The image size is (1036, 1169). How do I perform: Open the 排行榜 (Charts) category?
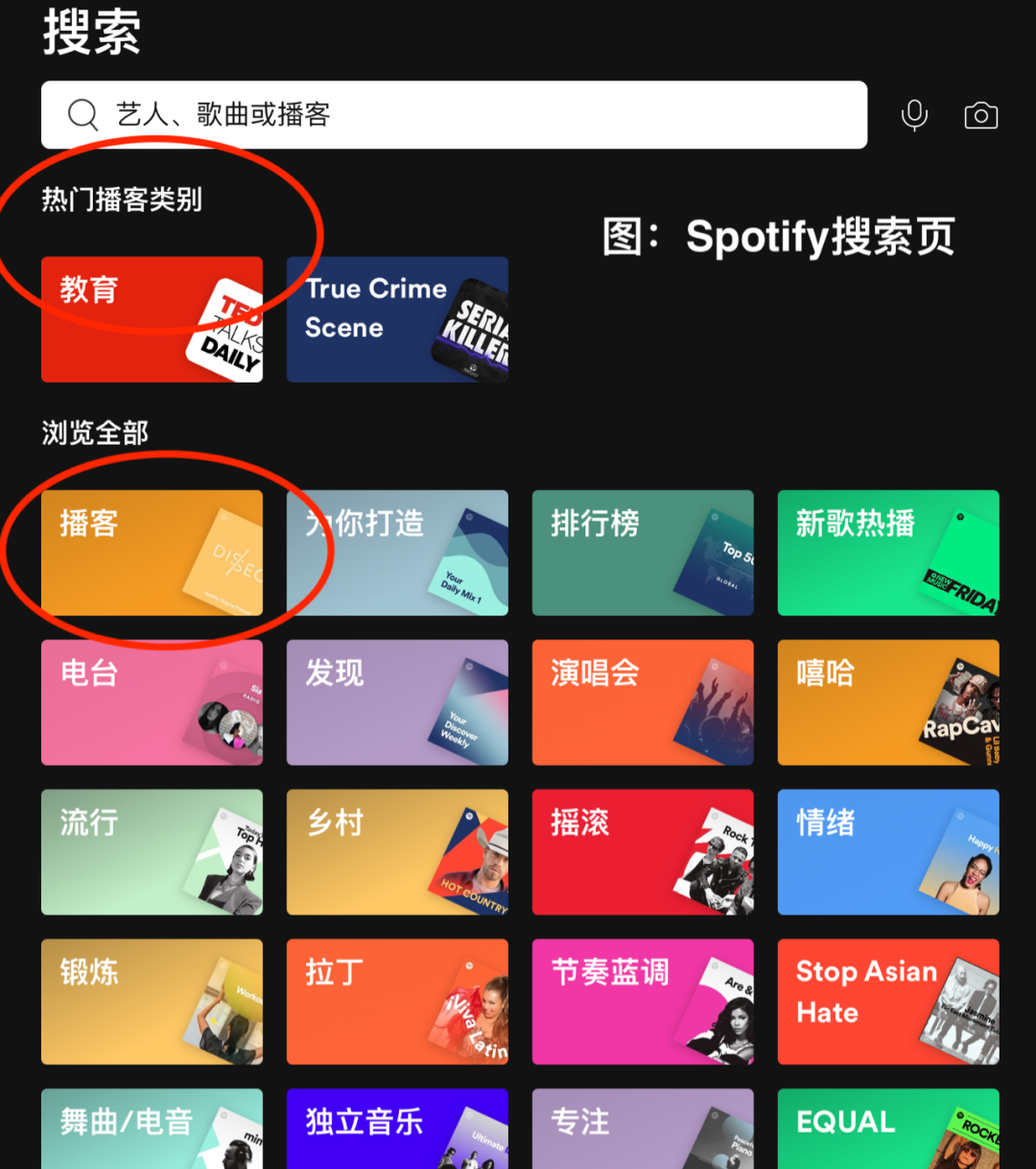643,553
